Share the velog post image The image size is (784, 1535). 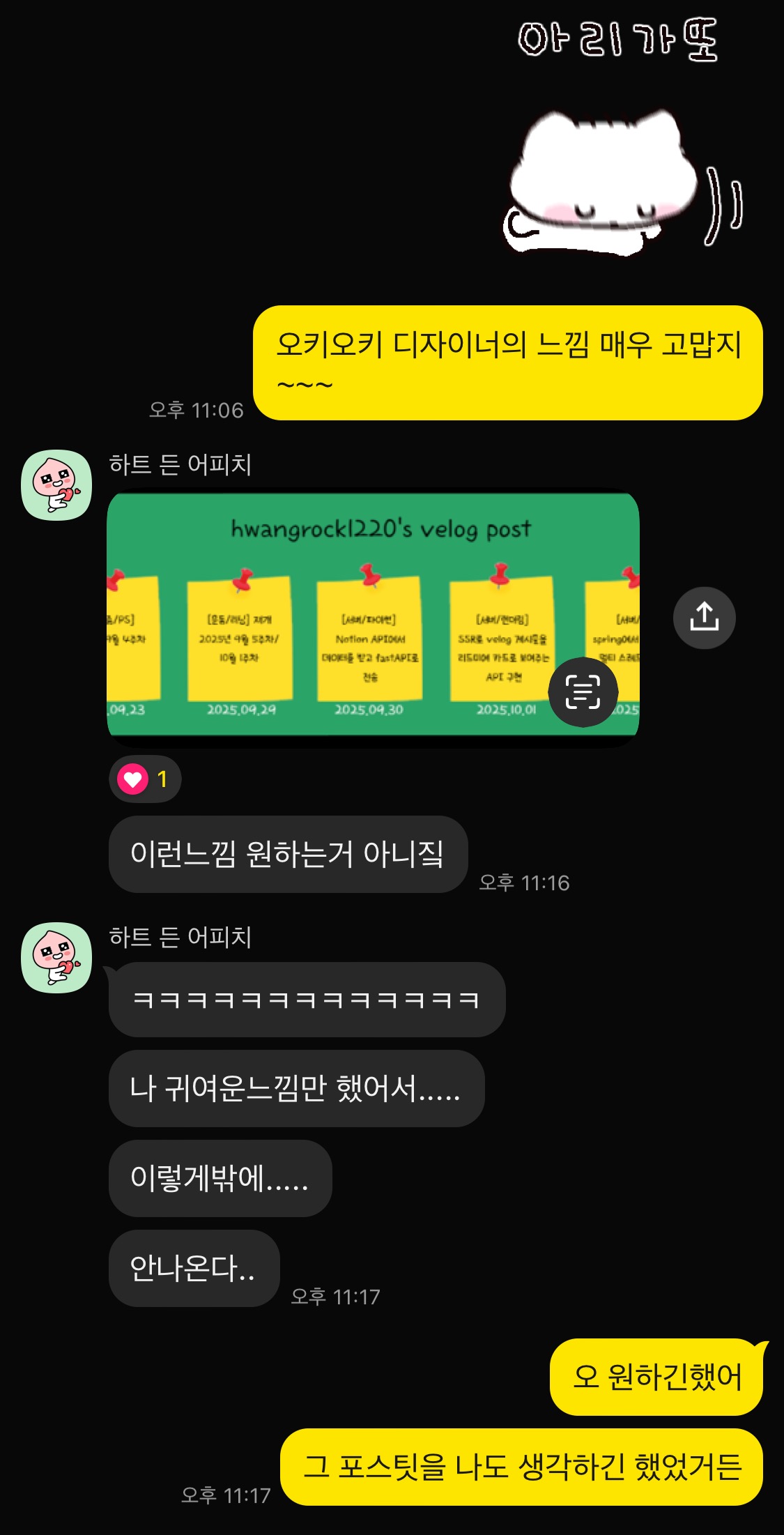tap(704, 618)
